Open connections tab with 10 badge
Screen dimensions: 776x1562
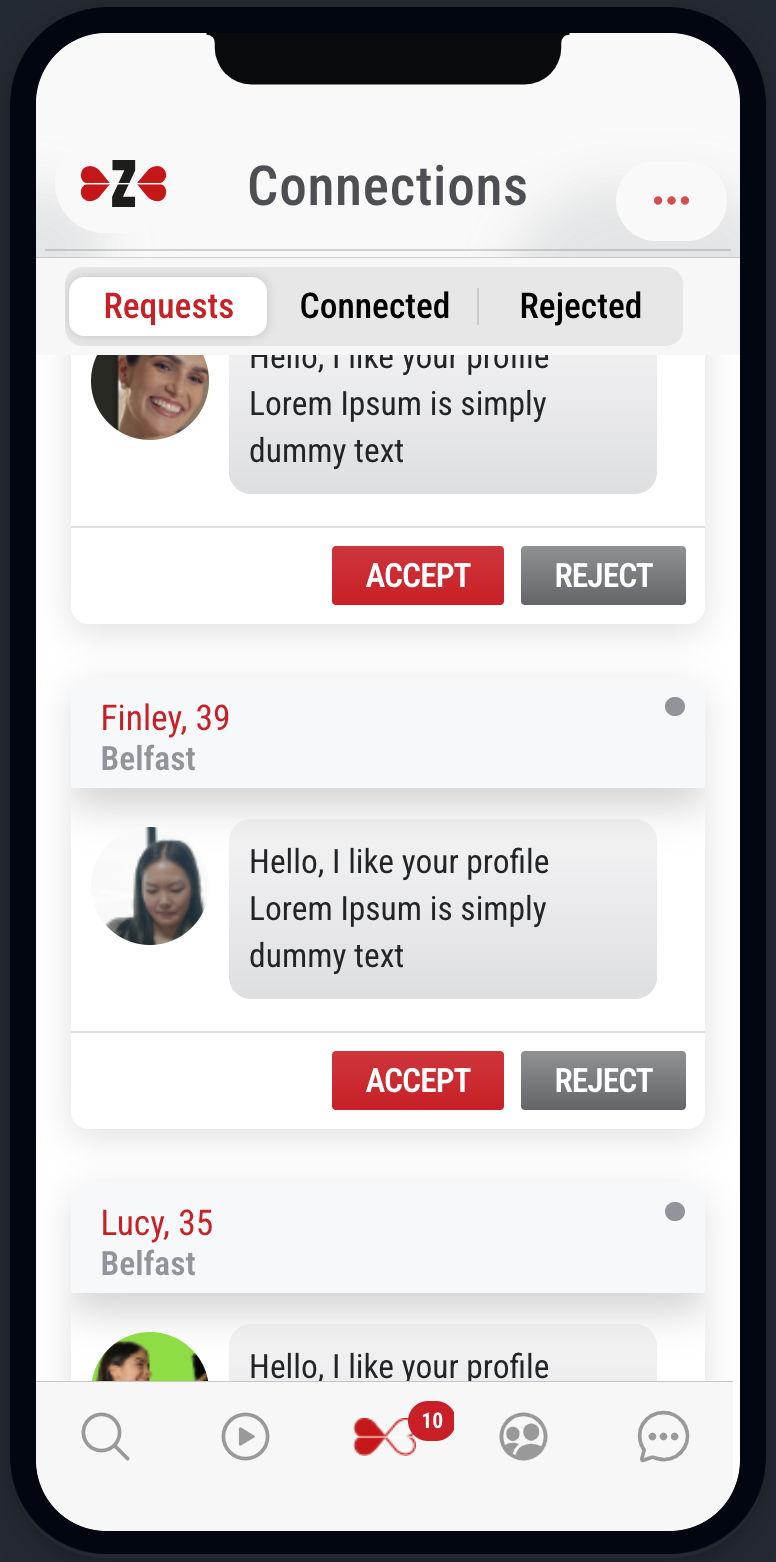click(x=385, y=1438)
